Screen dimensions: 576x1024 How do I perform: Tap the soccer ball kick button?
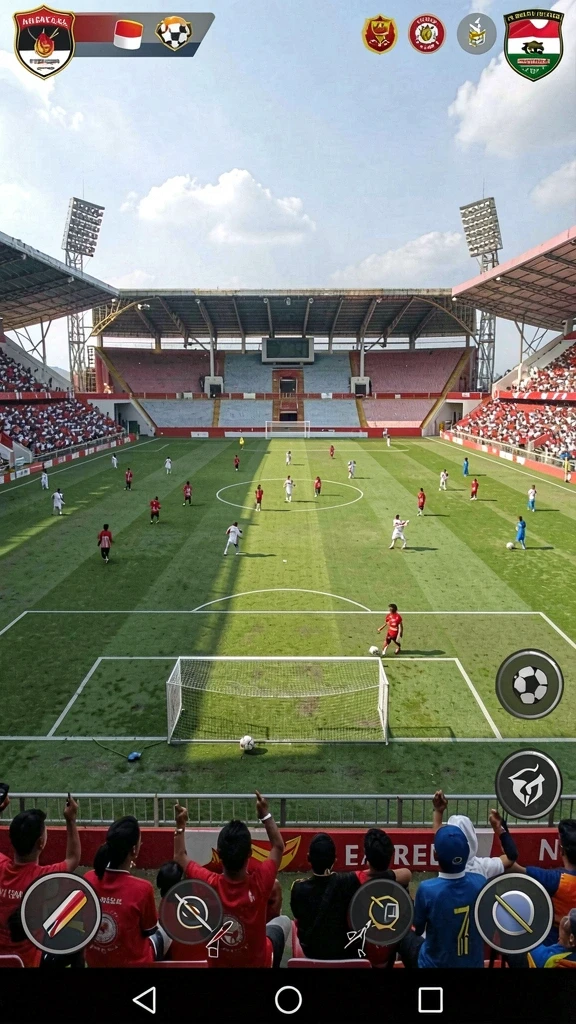pos(530,684)
